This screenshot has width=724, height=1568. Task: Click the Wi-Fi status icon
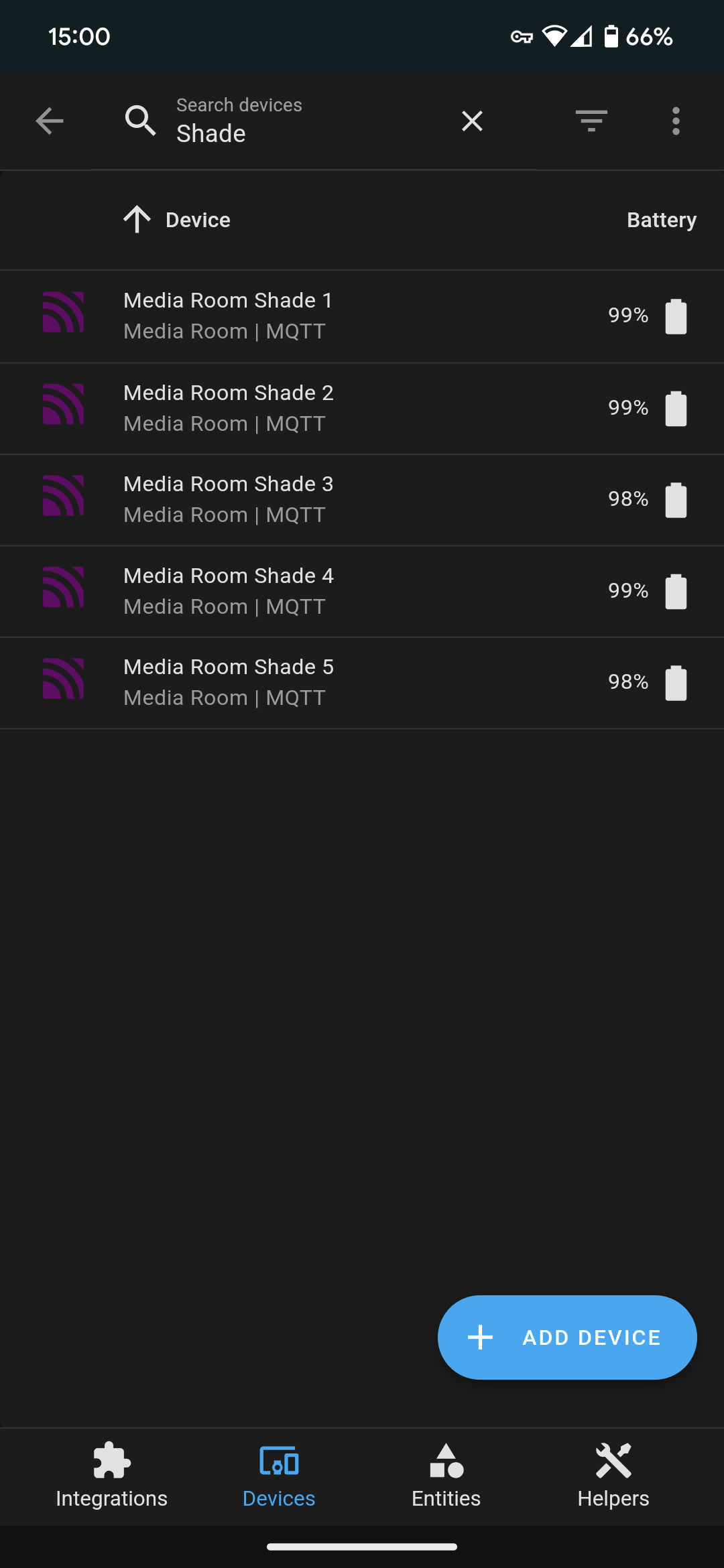(x=553, y=37)
